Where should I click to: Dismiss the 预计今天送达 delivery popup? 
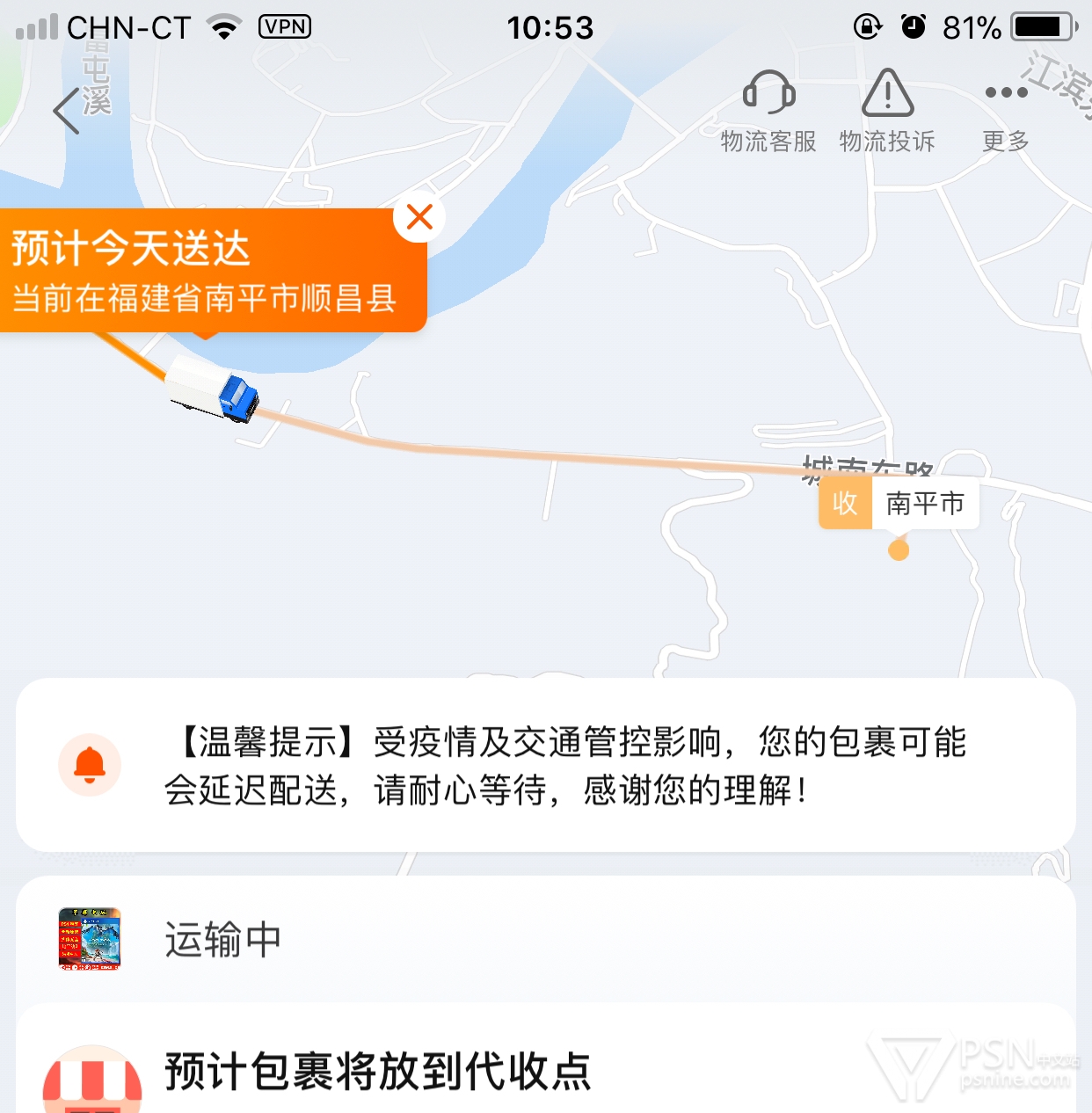419,216
